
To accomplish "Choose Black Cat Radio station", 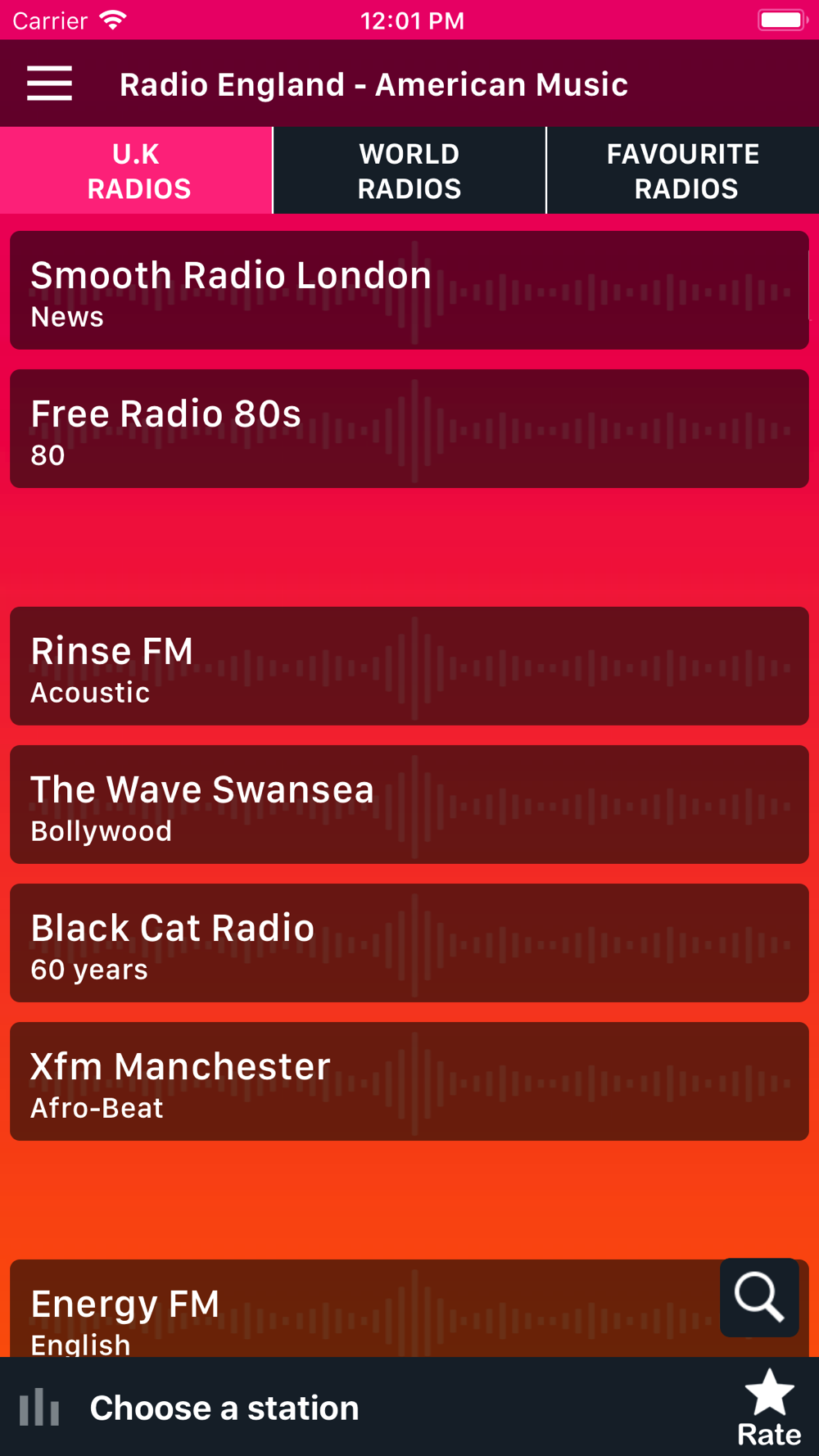I will 409,943.
